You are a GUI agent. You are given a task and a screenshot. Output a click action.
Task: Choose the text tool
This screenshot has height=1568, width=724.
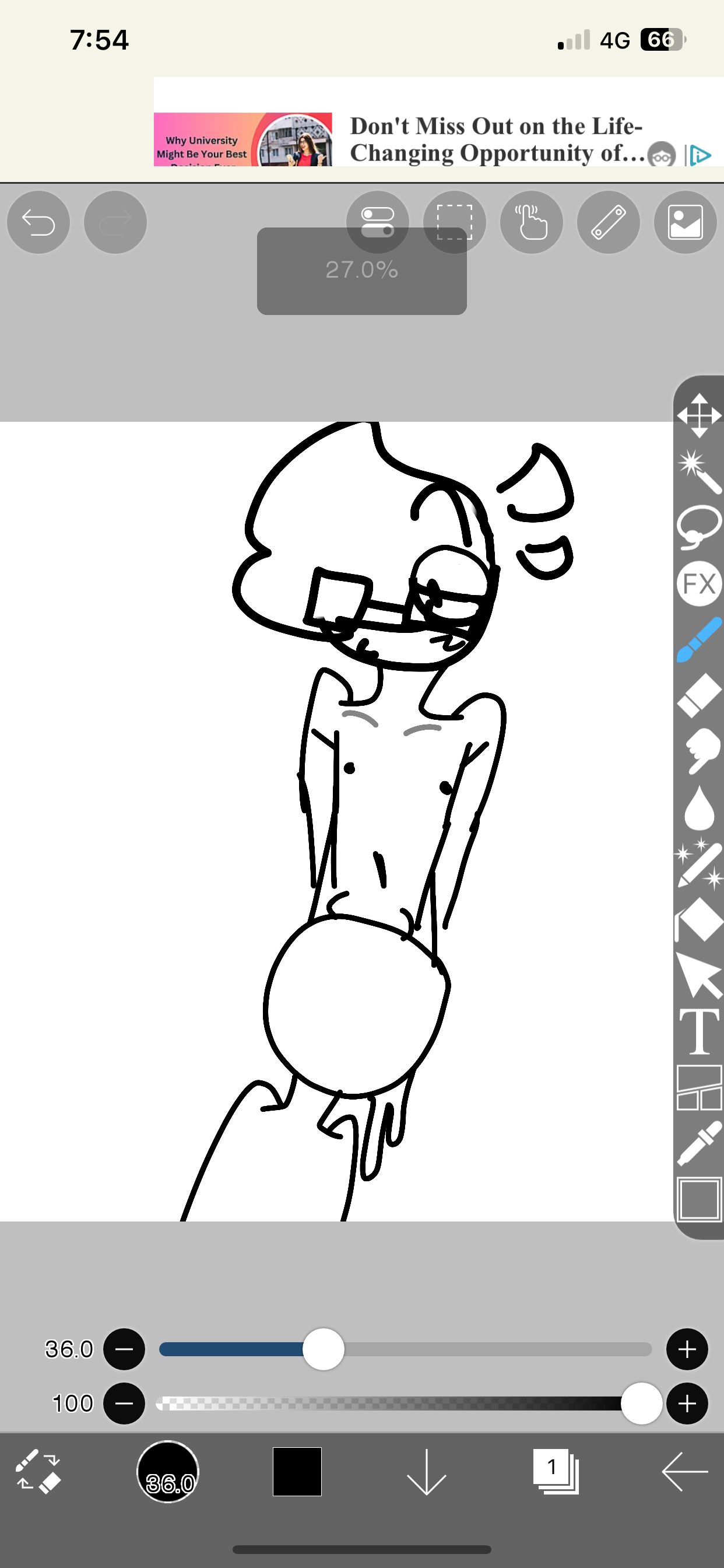point(699,1032)
